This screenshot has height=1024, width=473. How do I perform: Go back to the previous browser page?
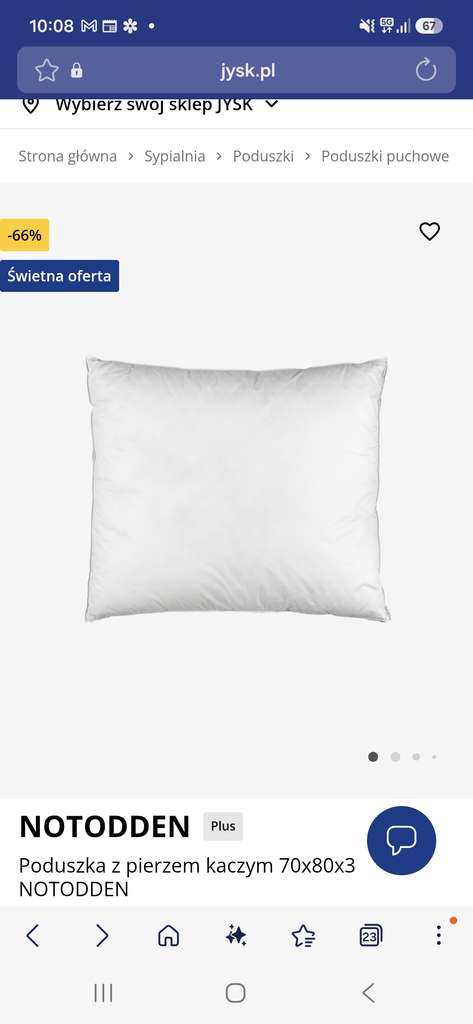tap(33, 936)
